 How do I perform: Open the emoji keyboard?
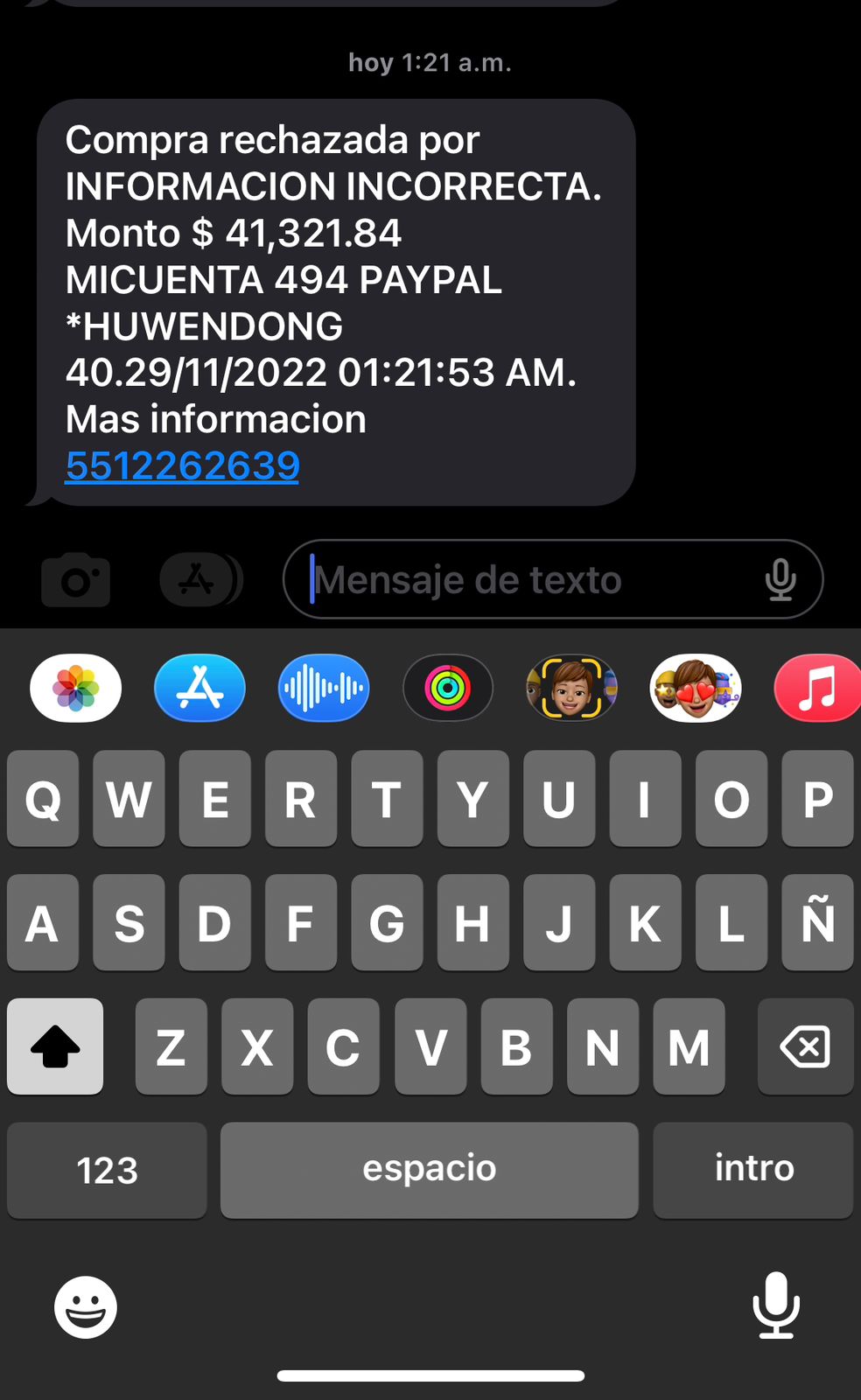pos(86,1307)
